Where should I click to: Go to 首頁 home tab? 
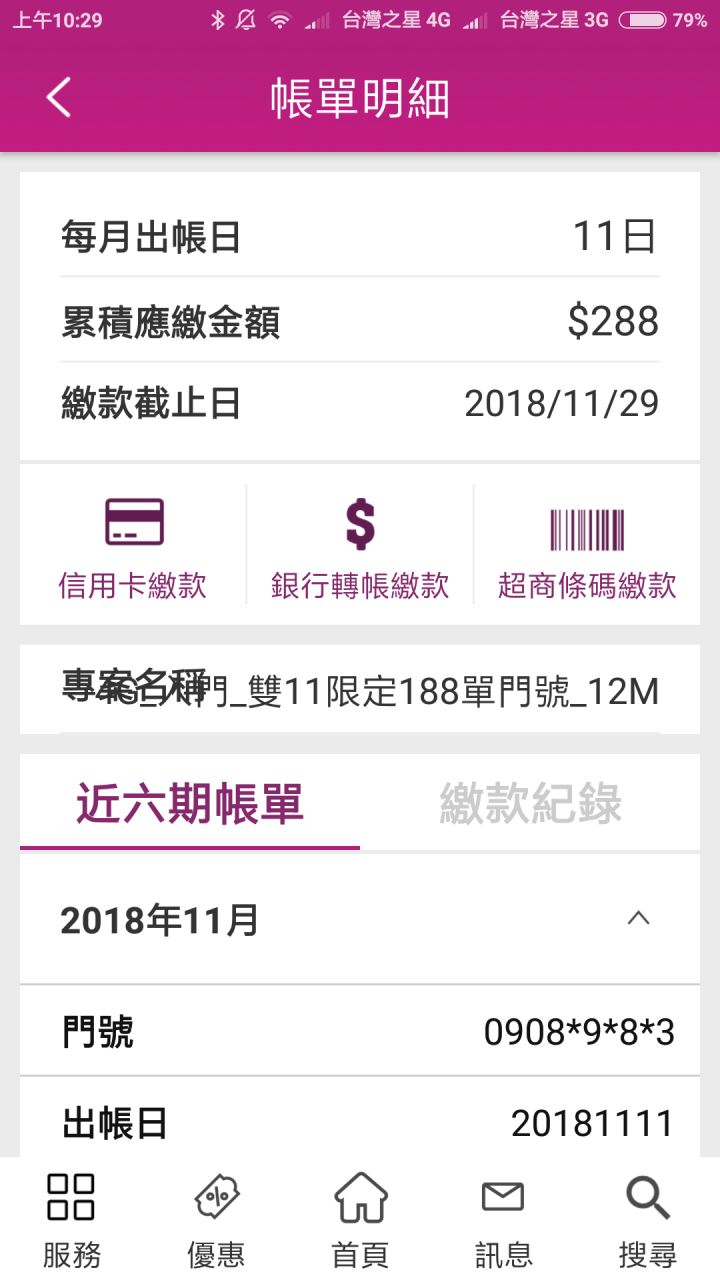360,1220
